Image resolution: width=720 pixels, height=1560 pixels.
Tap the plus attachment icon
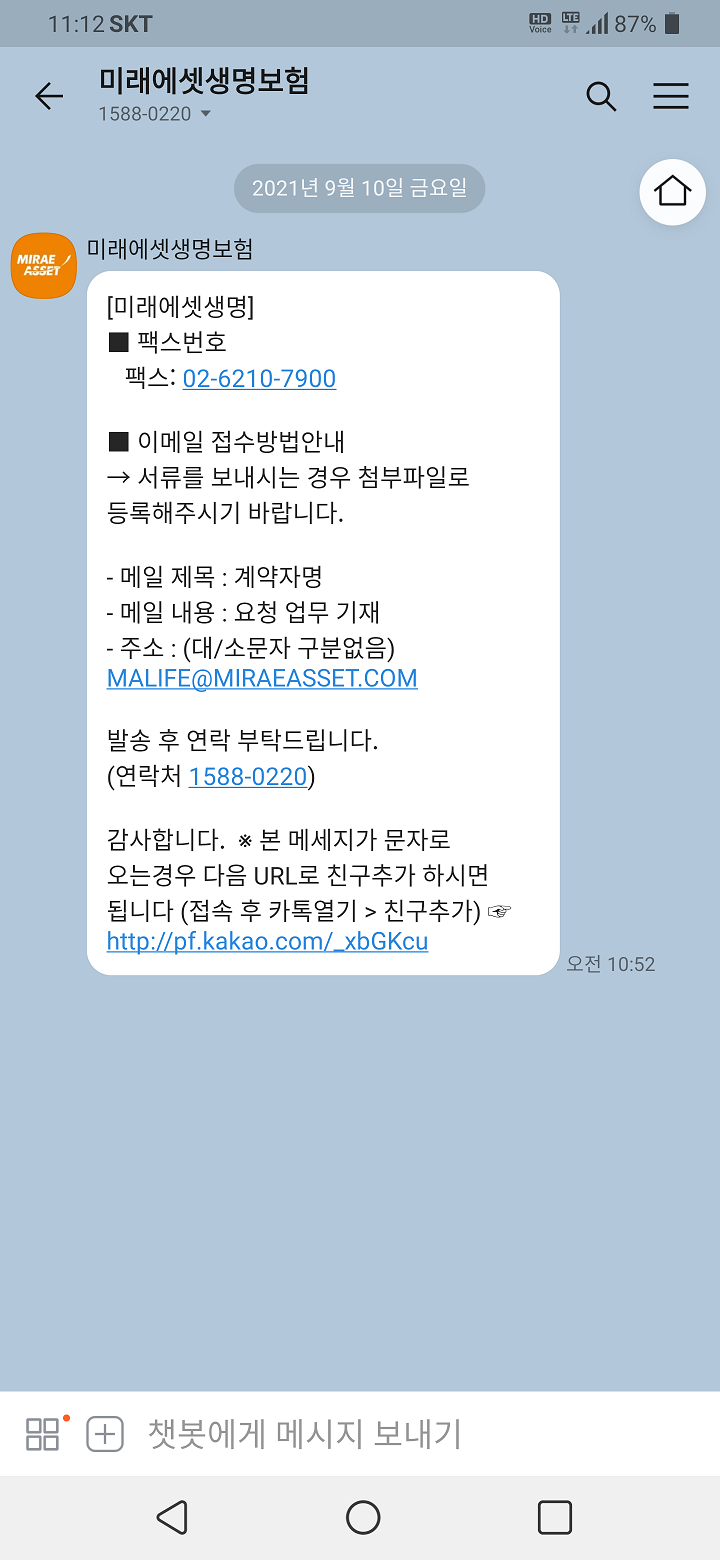[x=105, y=1434]
